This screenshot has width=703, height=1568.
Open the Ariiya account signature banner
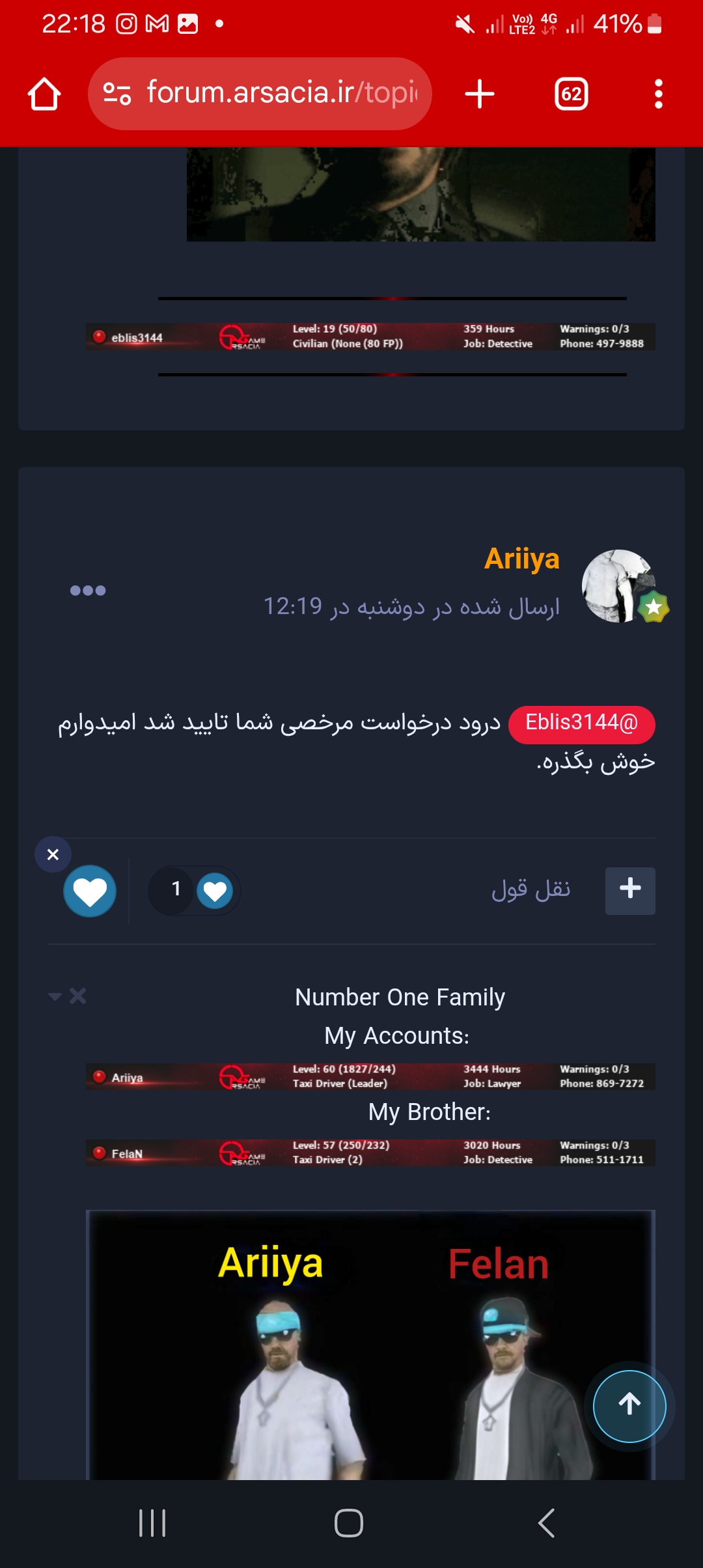(x=370, y=1076)
